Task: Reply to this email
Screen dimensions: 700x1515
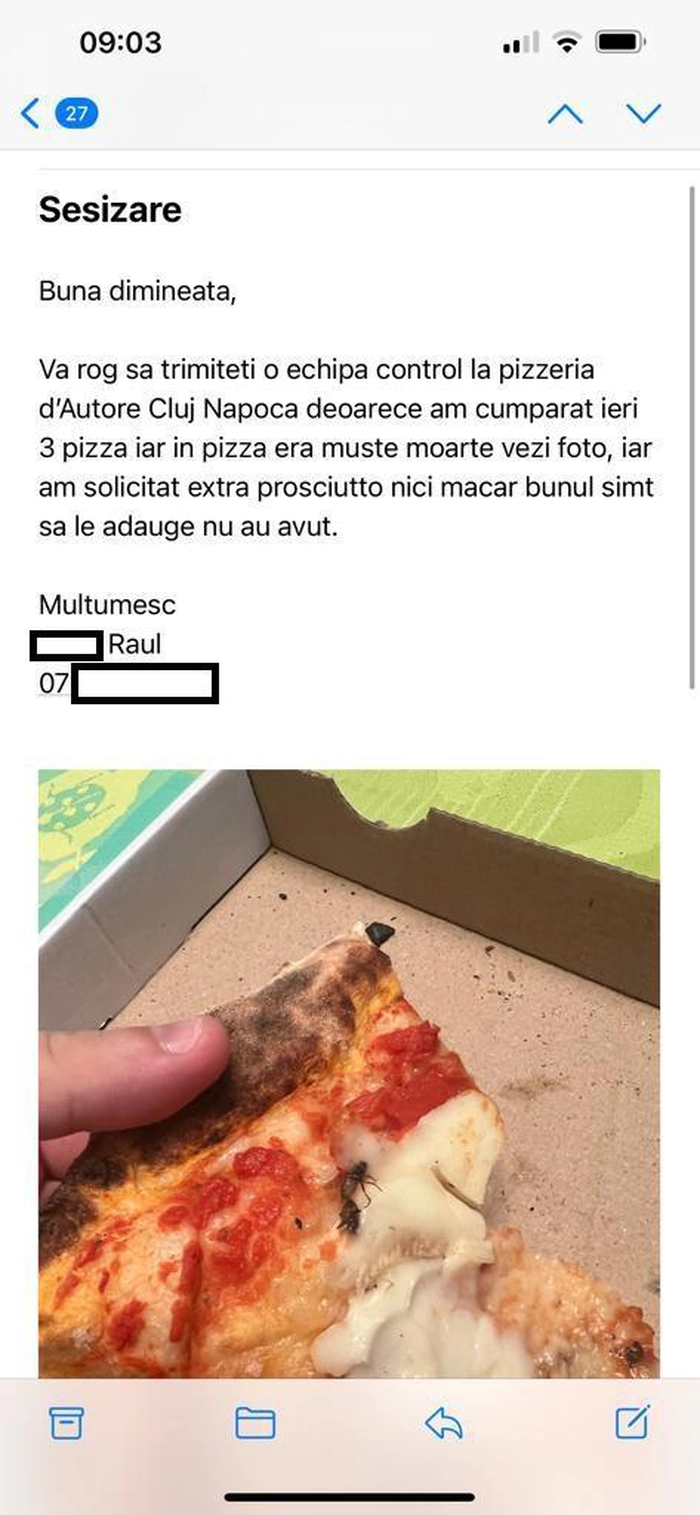Action: [443, 1422]
